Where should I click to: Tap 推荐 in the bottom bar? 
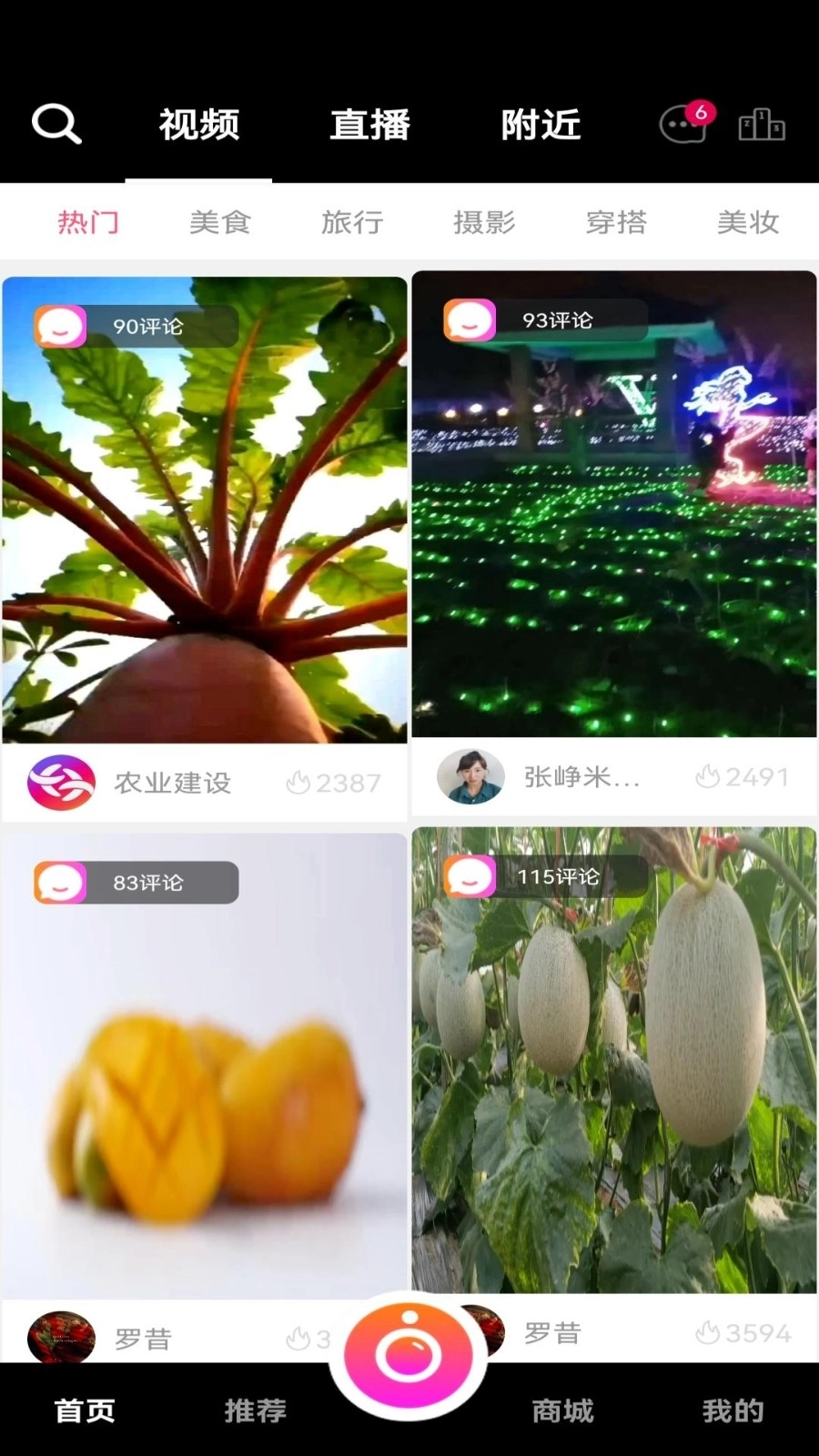(255, 1410)
